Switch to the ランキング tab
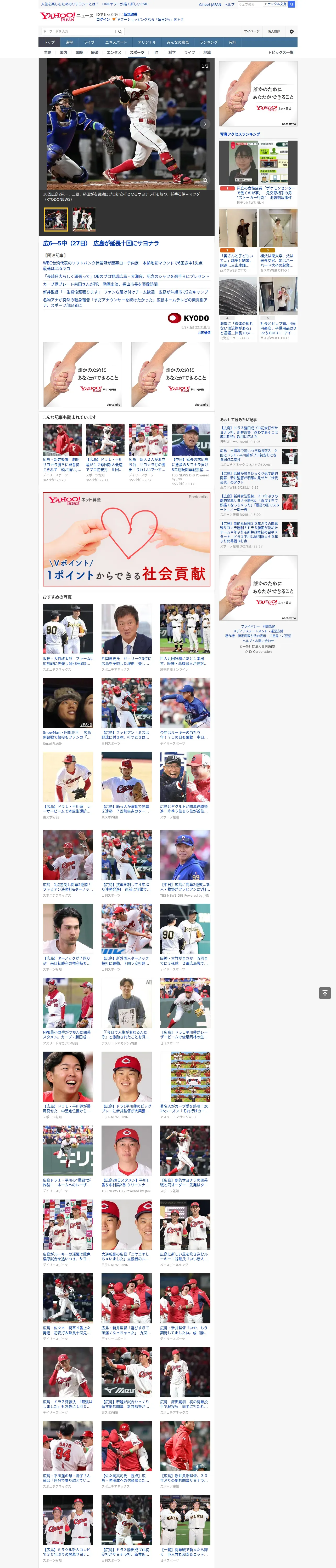This screenshot has width=336, height=1568. 209,43
